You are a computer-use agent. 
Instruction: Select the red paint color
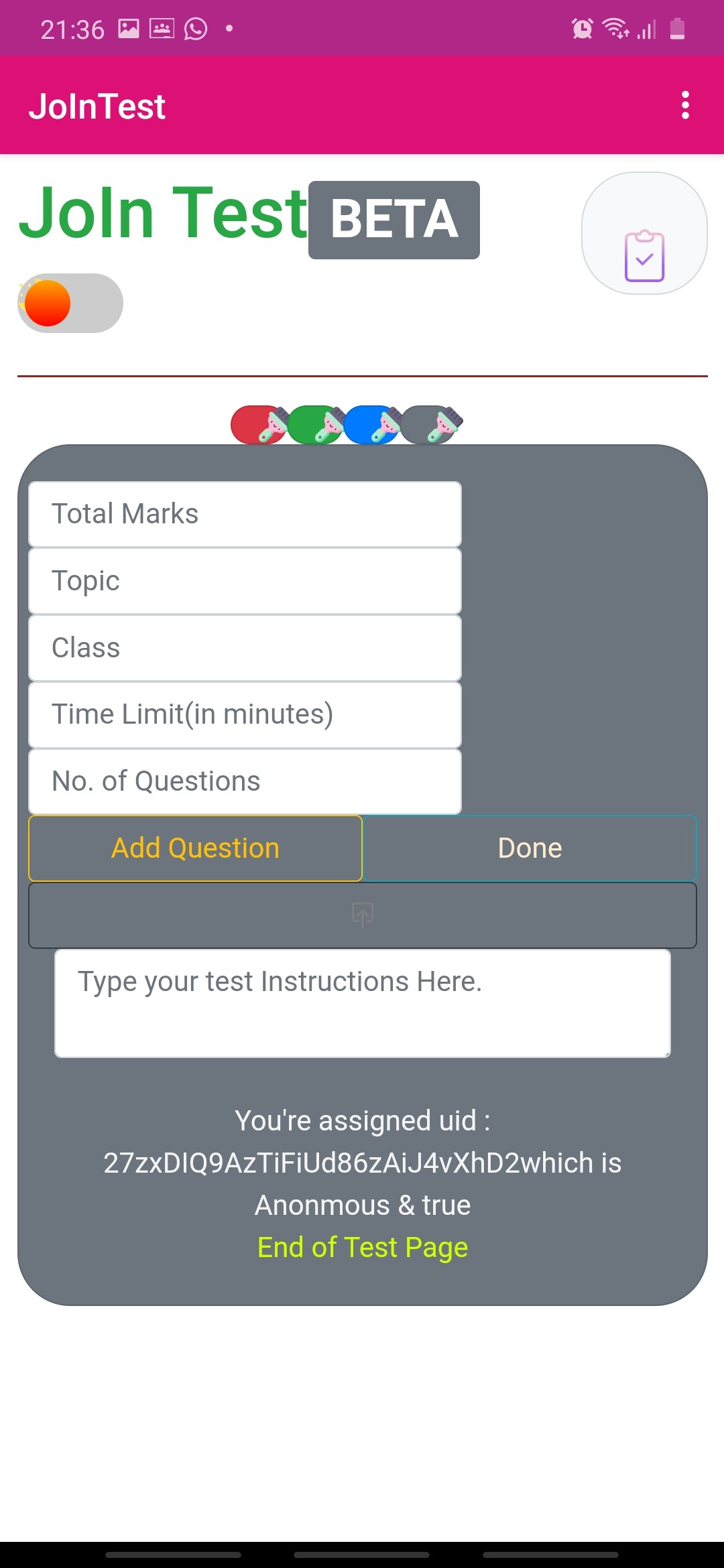coord(259,425)
